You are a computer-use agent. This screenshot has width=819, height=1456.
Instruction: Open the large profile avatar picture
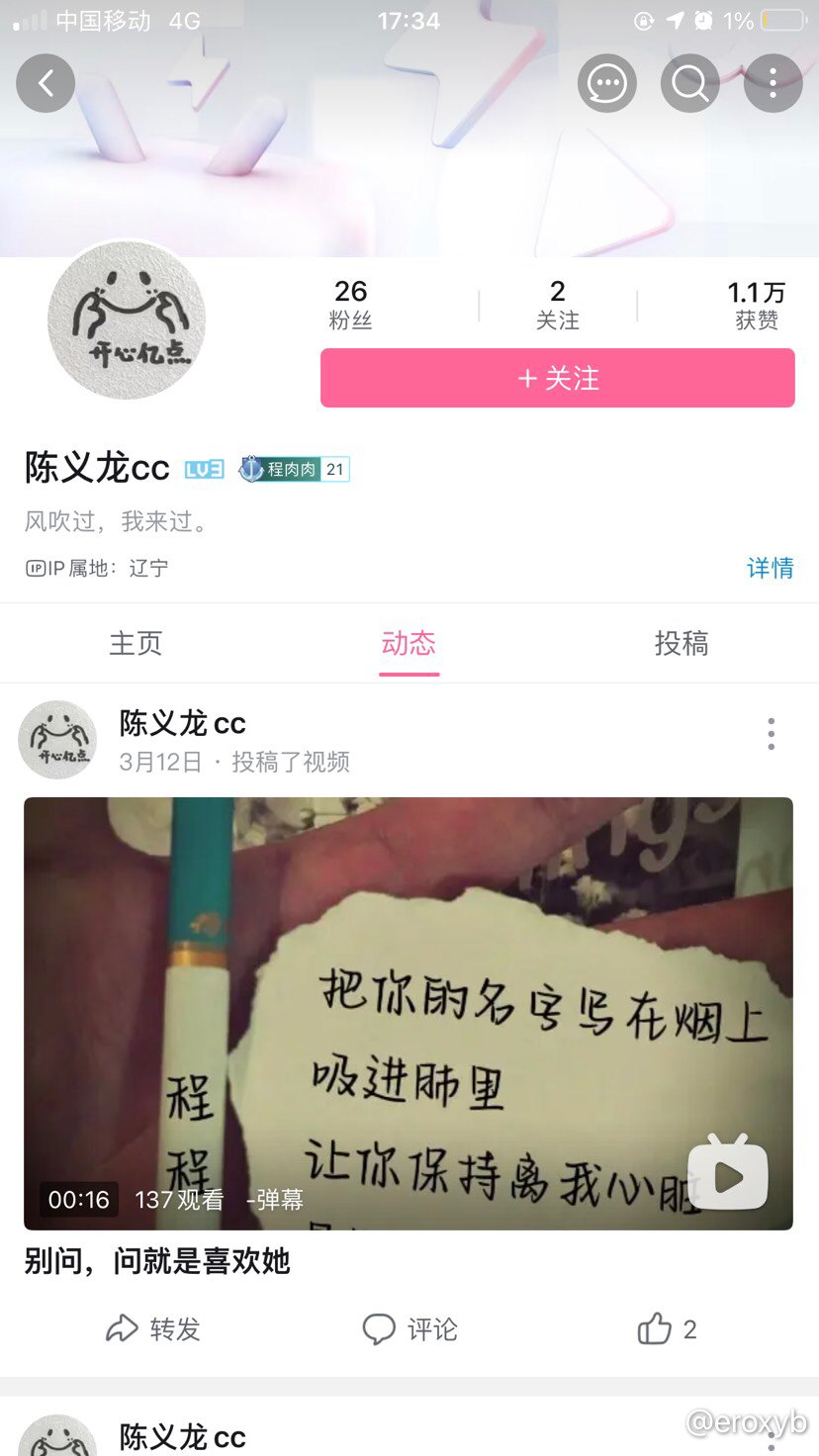(127, 320)
